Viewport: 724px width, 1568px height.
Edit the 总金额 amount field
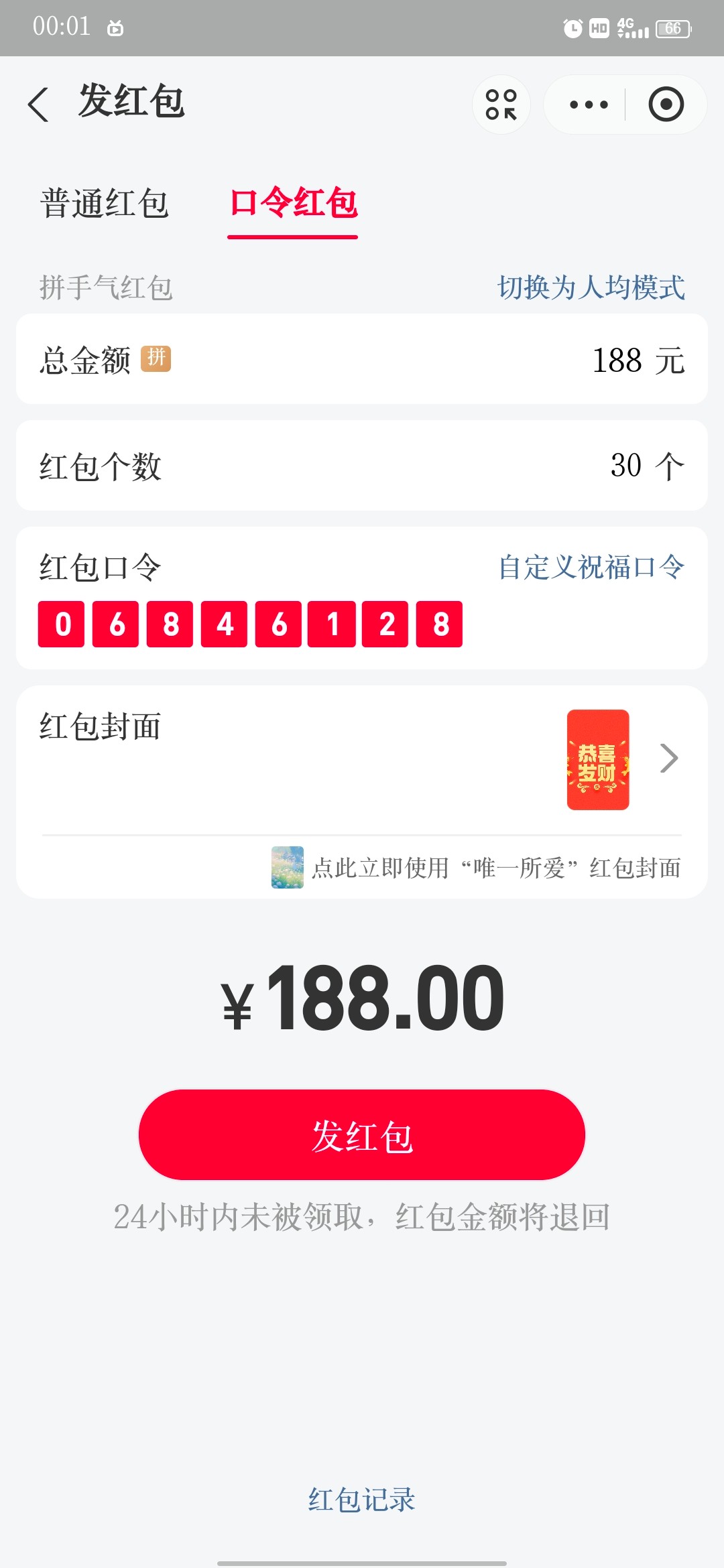click(615, 360)
